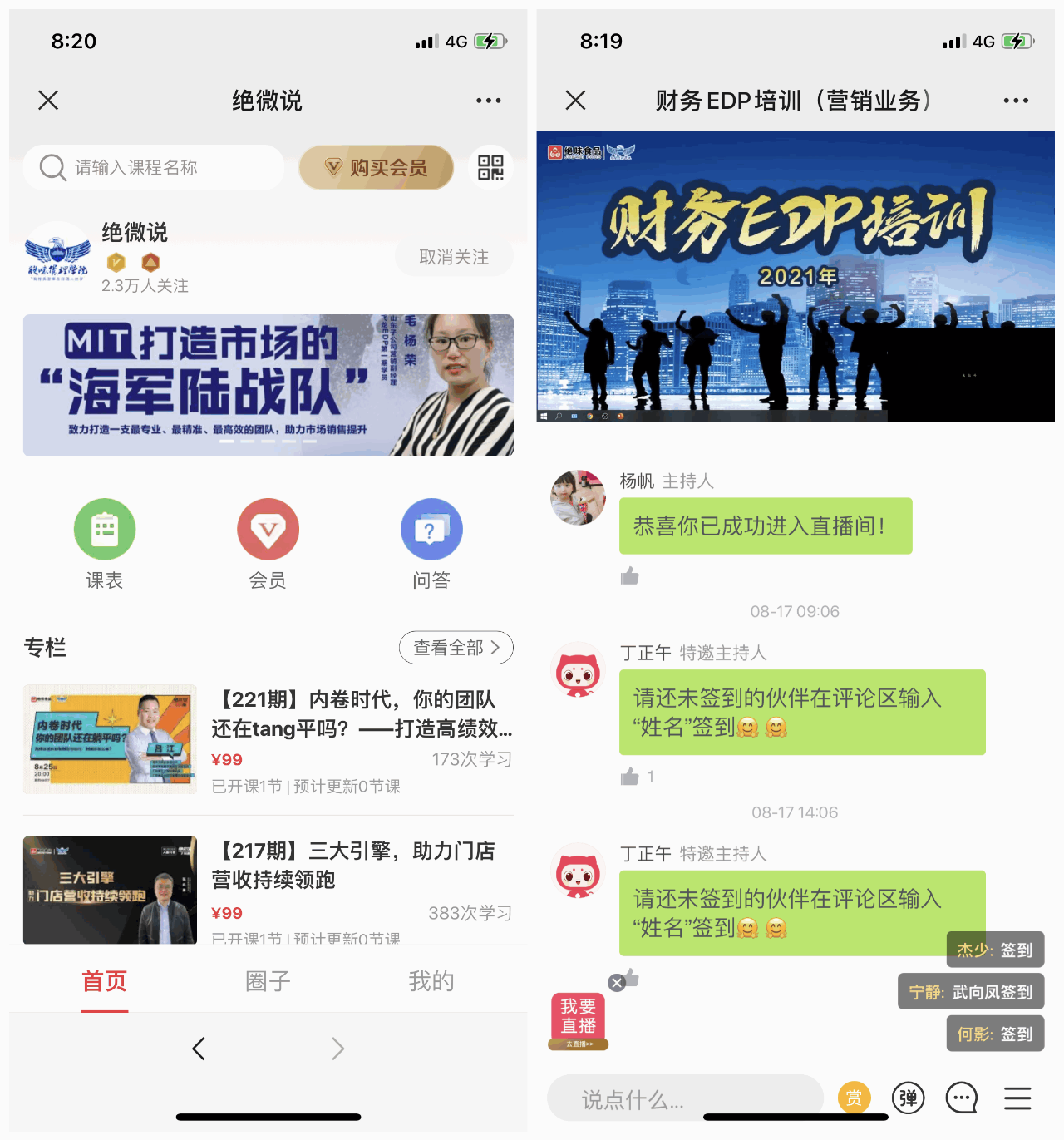Viewport: 1064px width, 1140px height.
Task: Tap 取消关注 to unfollow 绝微说
Action: point(454,258)
